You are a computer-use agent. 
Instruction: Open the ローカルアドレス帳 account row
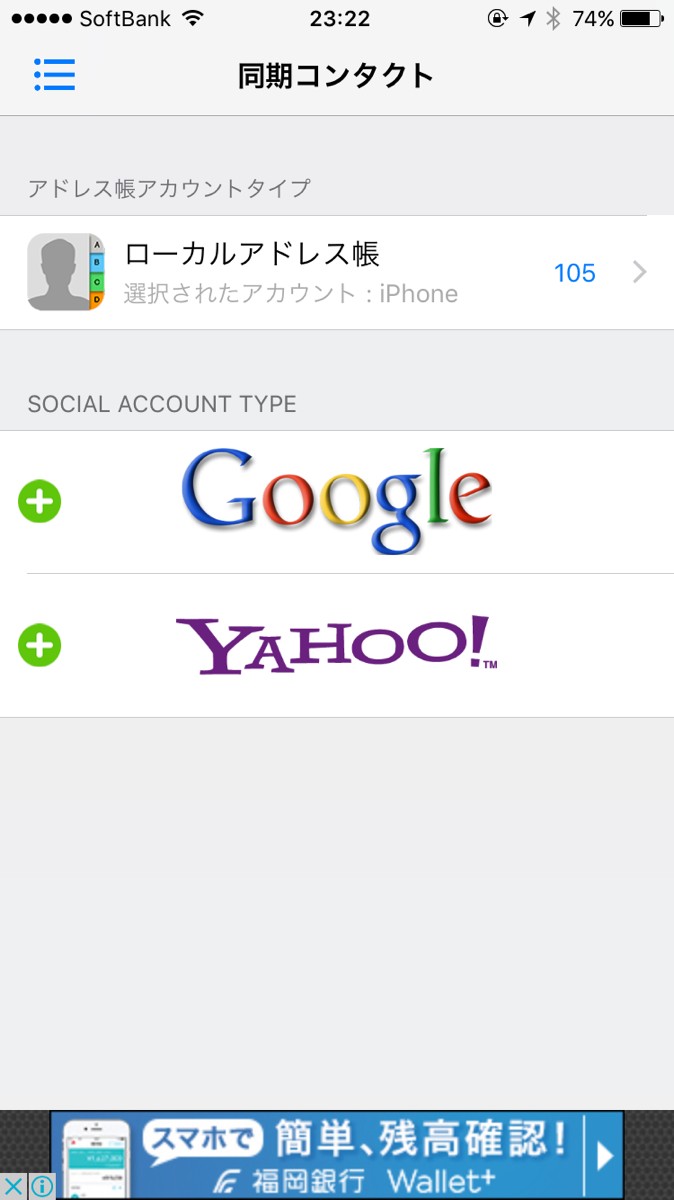coord(337,272)
